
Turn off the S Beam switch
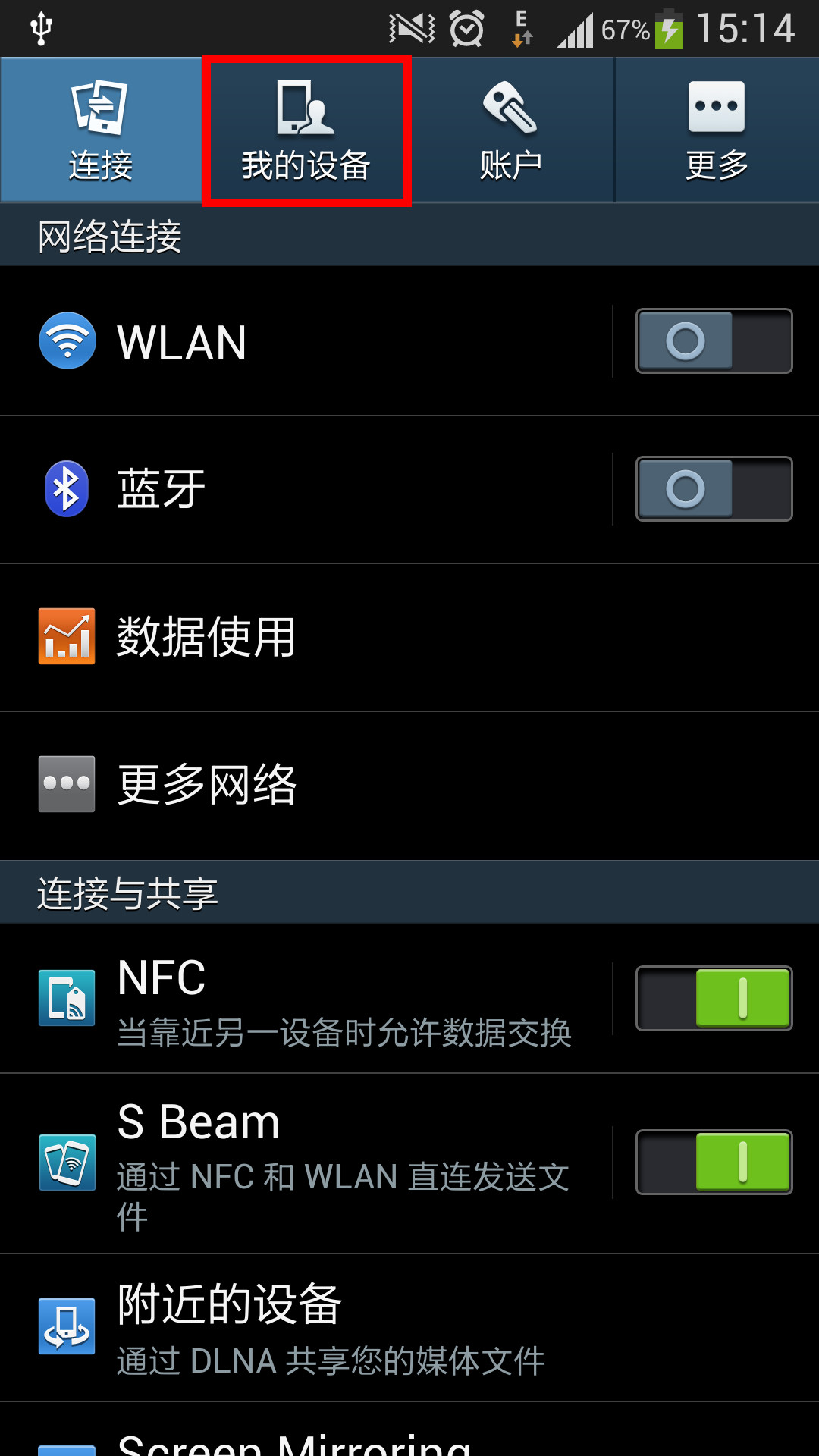pos(714,1163)
